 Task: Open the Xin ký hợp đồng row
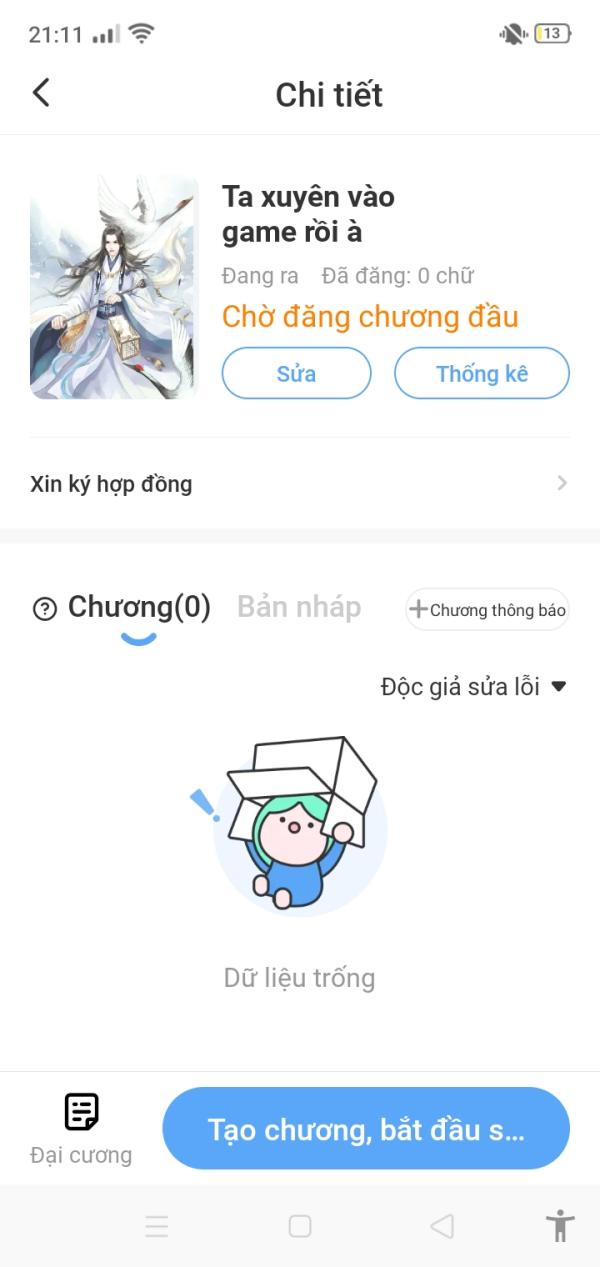300,484
